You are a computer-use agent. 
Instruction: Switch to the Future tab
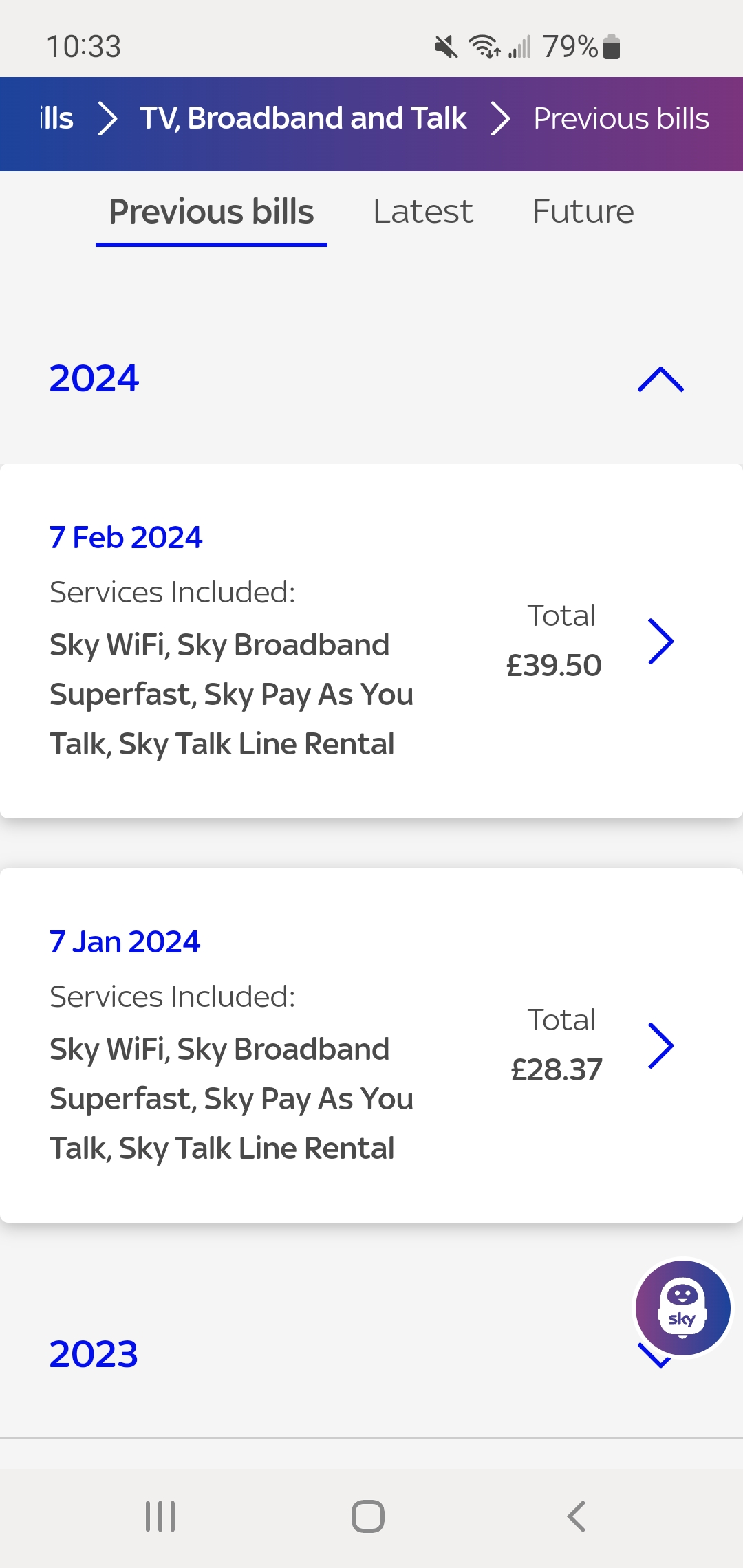pyautogui.click(x=583, y=212)
